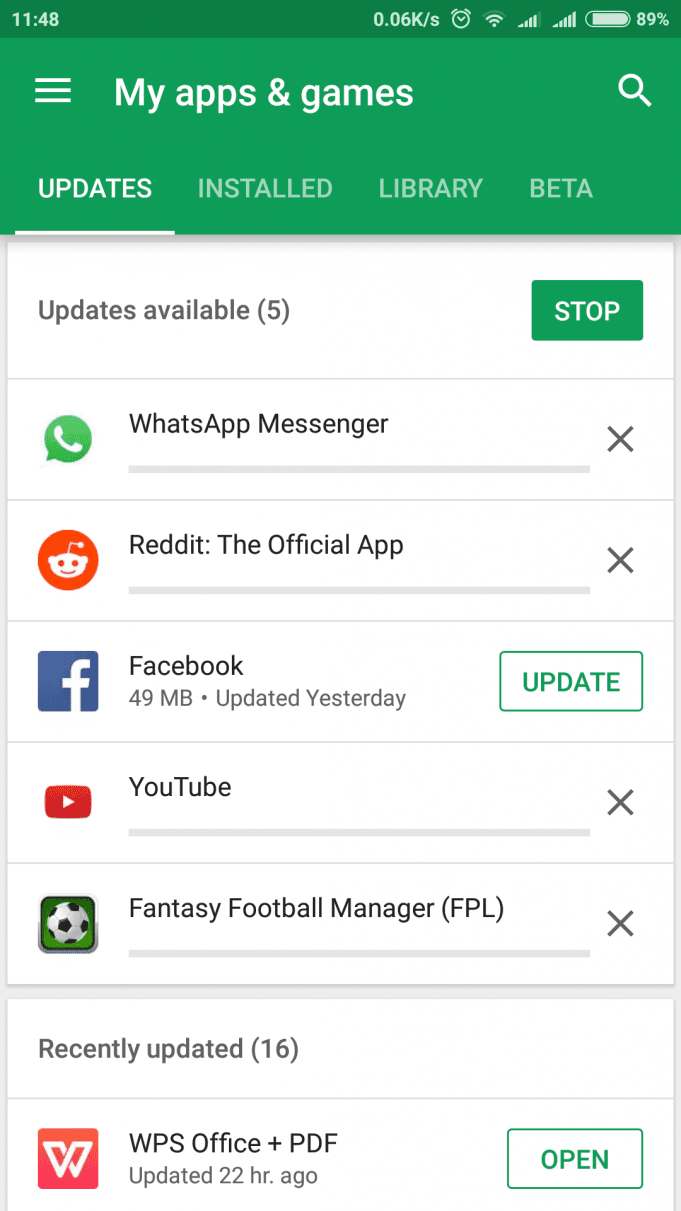
Task: Cancel the Reddit app update
Action: (620, 560)
